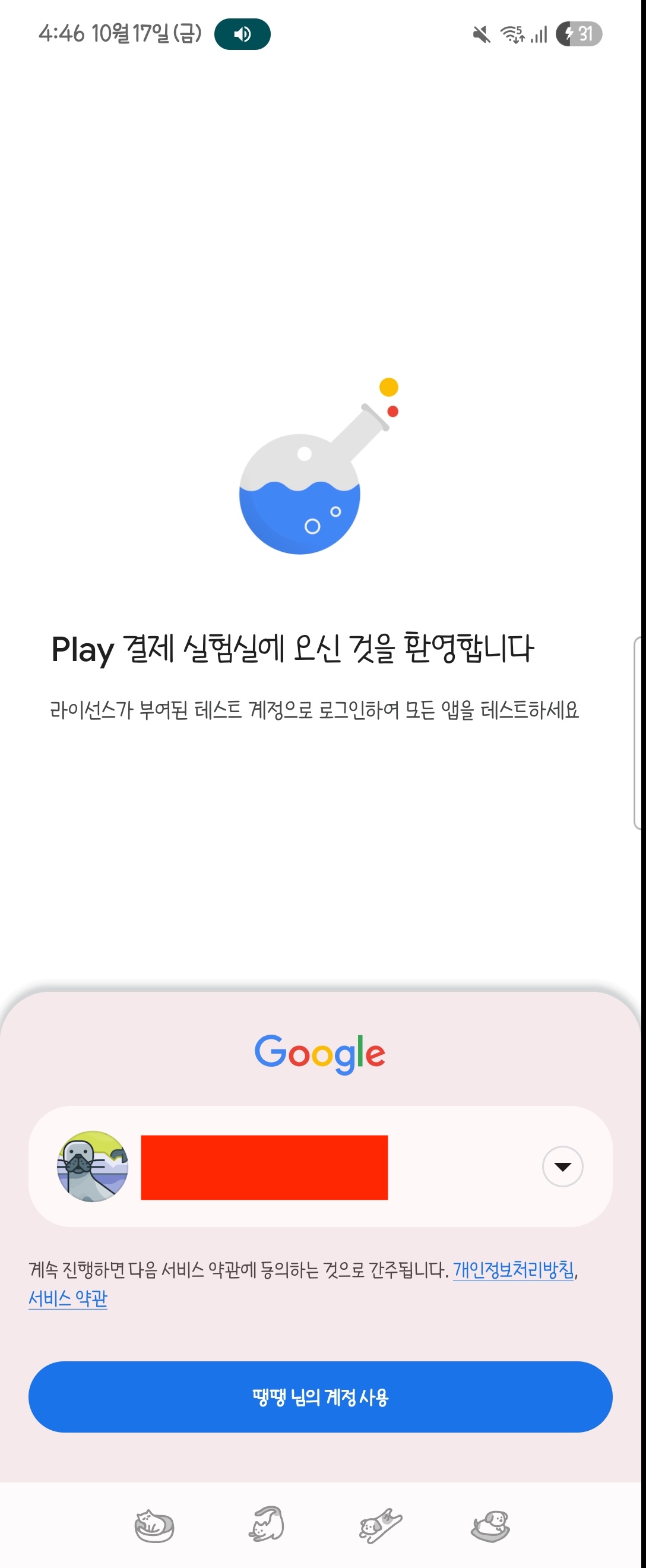Open the 개인정보처리방침 privacy policy link

[514, 1270]
